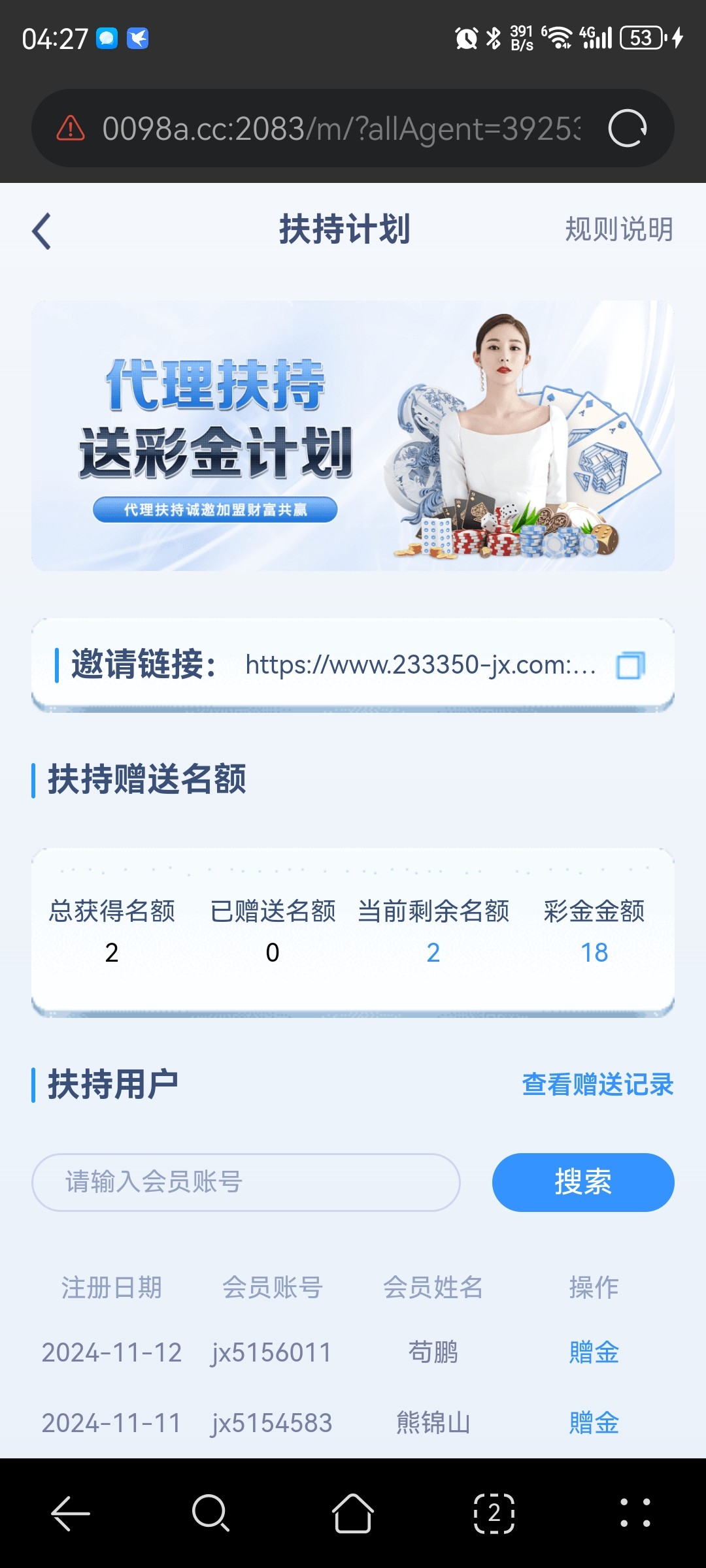Screen dimensions: 706x1568
Task: Tap the browser URL address bar
Action: tap(340, 129)
